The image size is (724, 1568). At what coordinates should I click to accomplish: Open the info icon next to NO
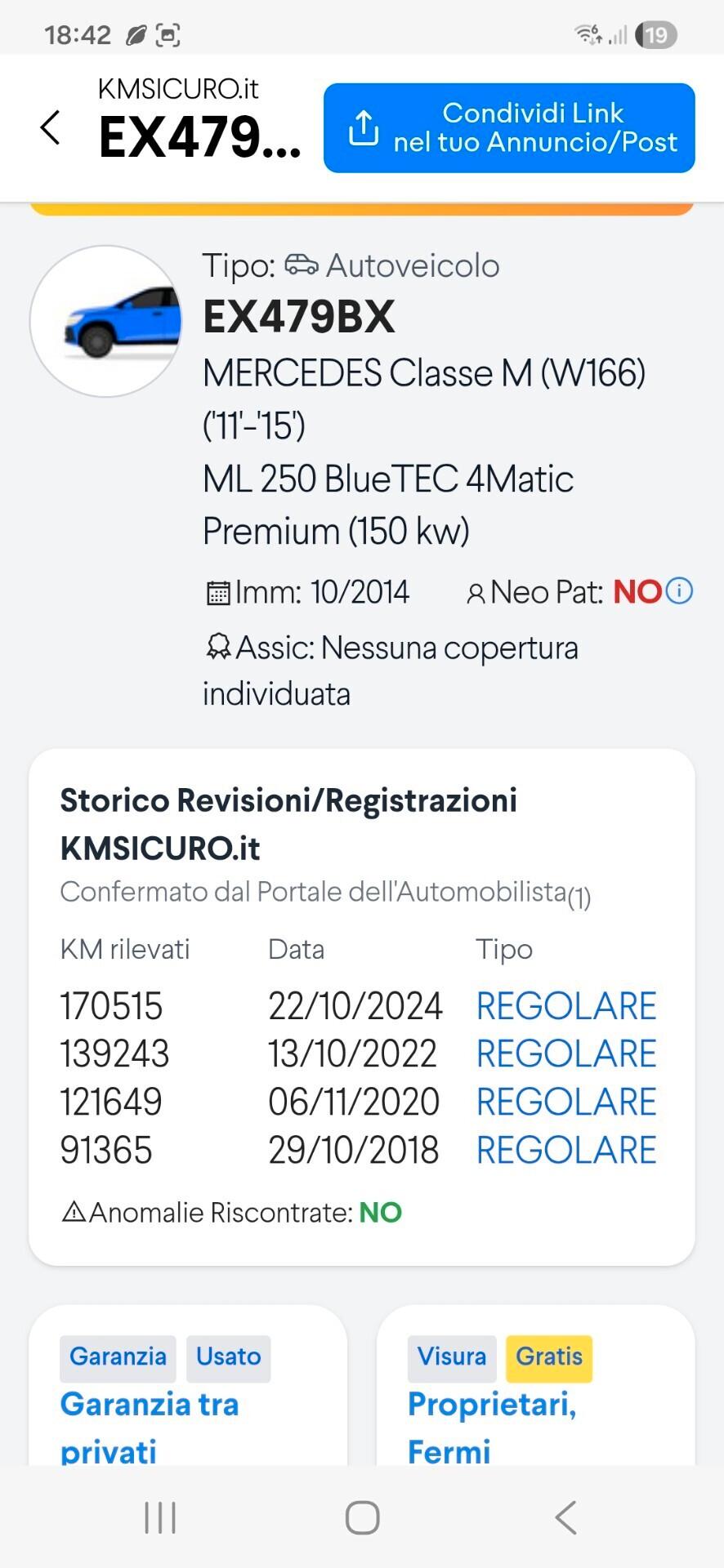[679, 590]
